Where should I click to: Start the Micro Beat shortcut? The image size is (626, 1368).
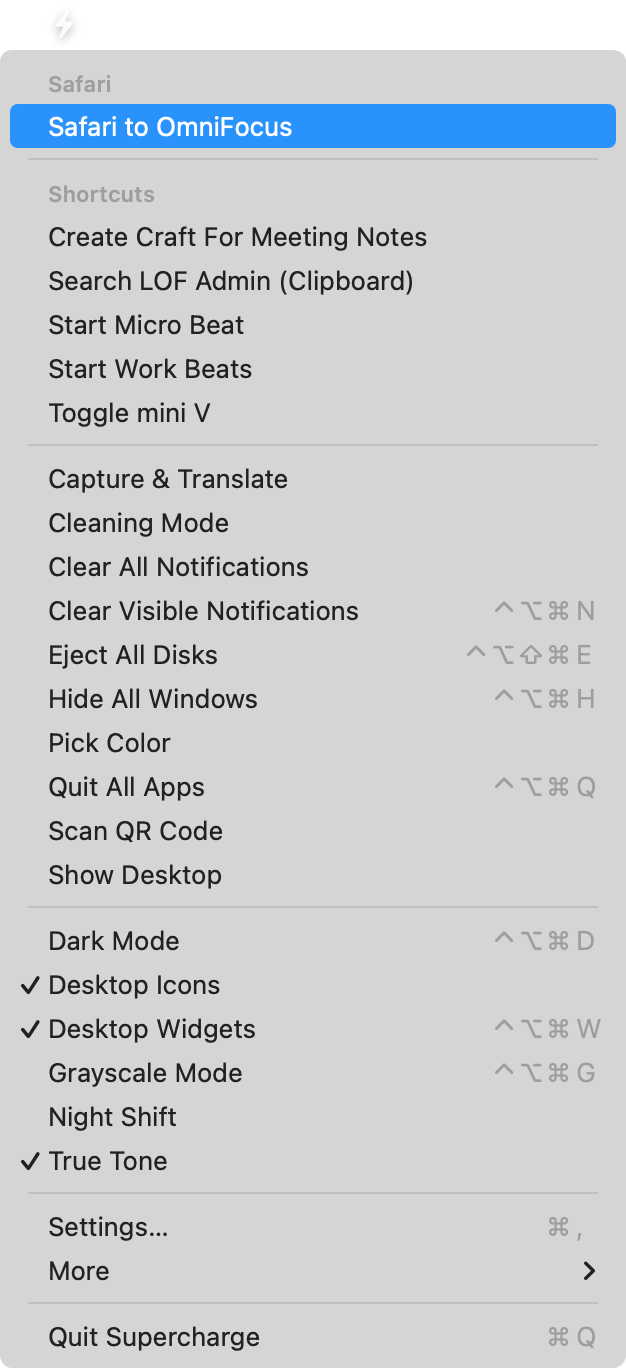point(313,325)
